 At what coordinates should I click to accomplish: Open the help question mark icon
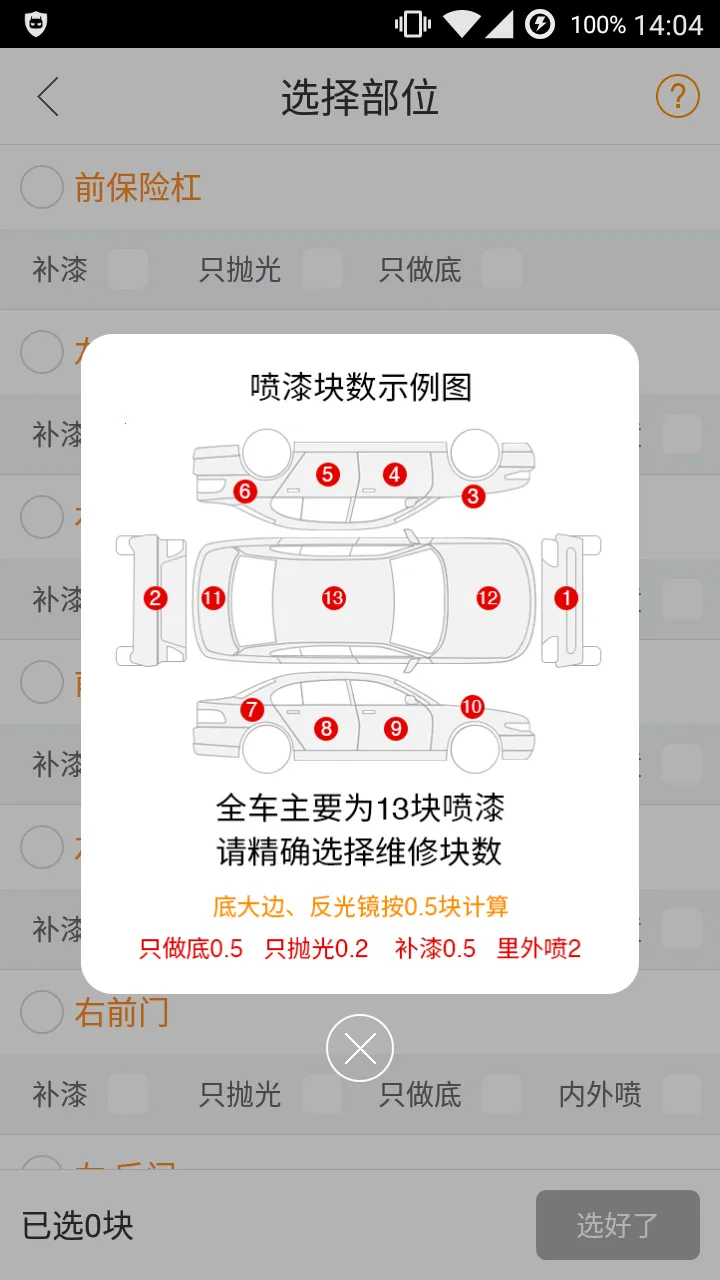[x=677, y=97]
